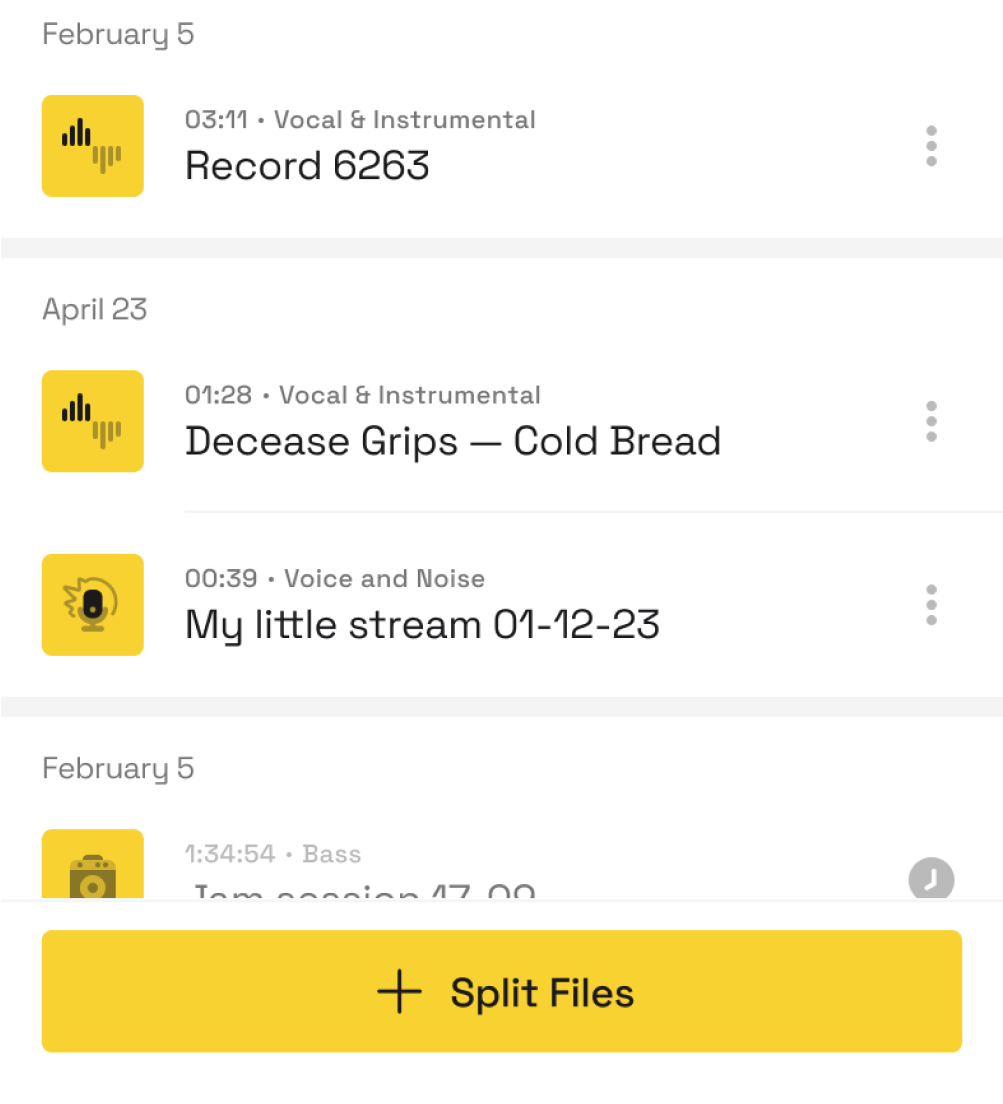1003x1104 pixels.
Task: Open the kebab menu for Decease Grips — Cold Bread
Action: (930, 421)
